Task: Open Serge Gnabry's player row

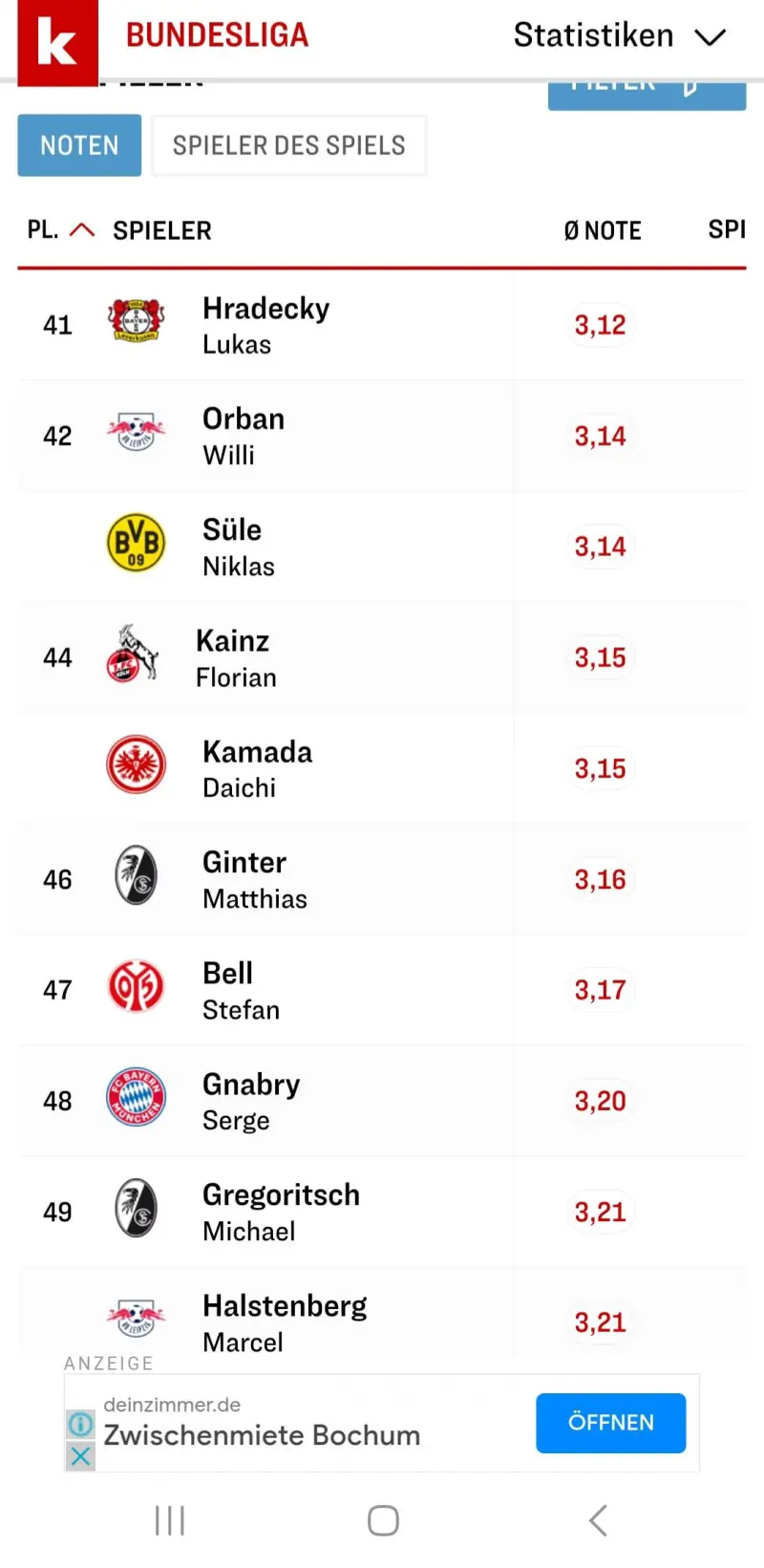Action: [x=381, y=1101]
